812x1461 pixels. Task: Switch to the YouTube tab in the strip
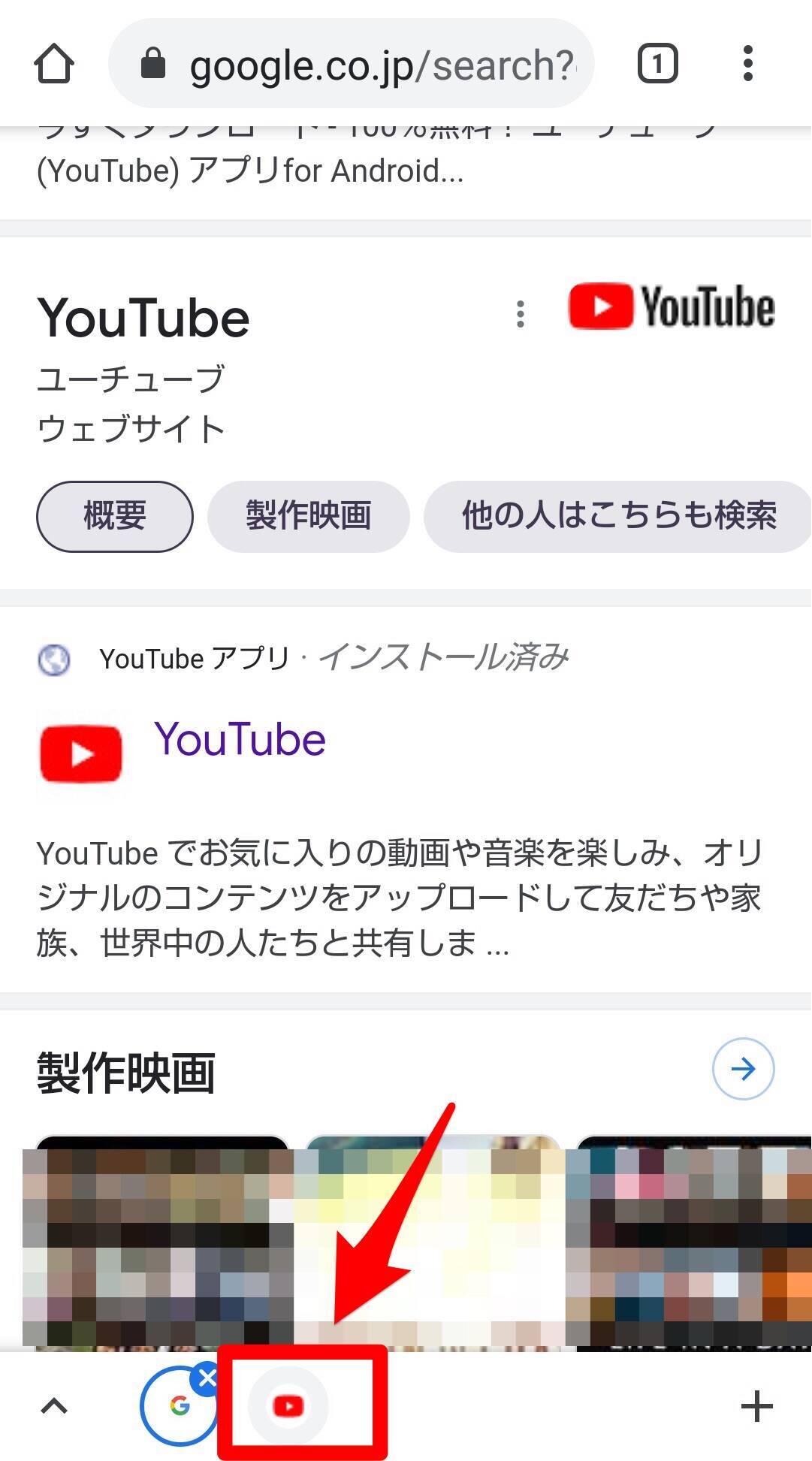click(x=288, y=1405)
